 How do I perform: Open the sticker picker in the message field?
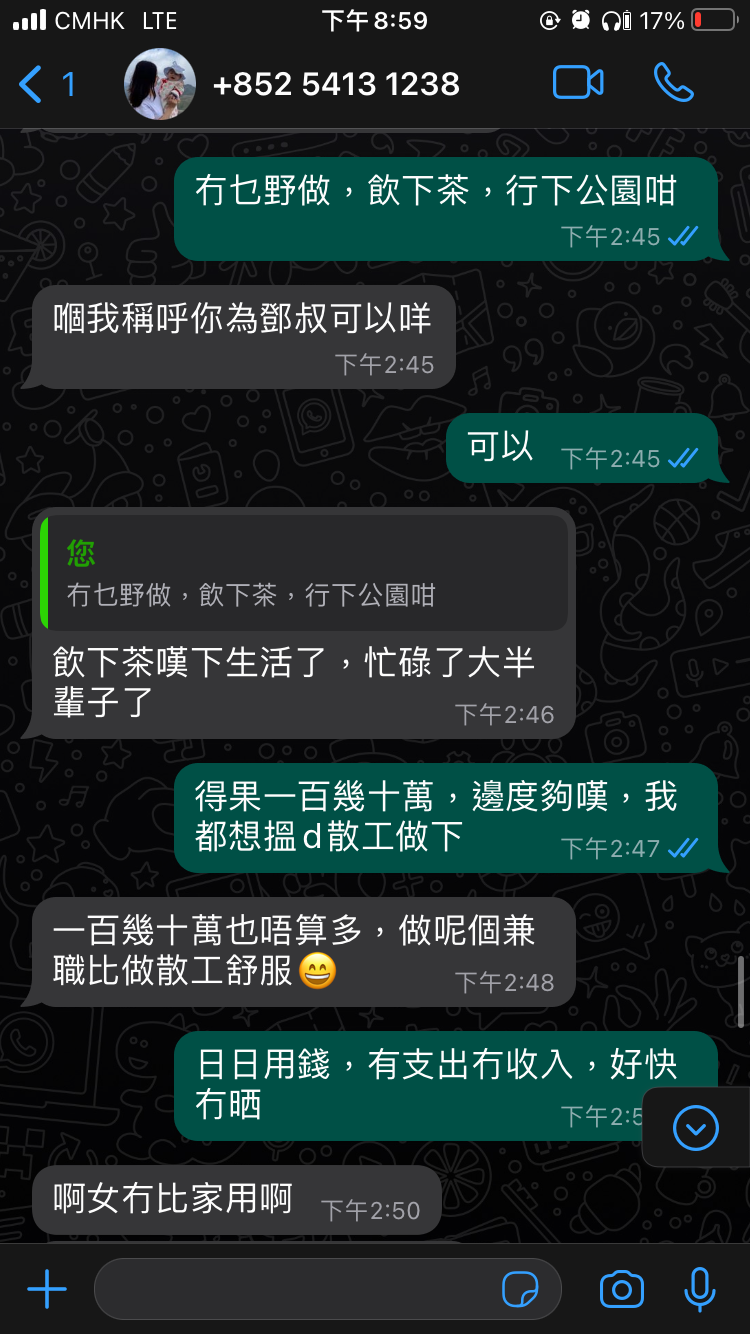click(523, 1289)
